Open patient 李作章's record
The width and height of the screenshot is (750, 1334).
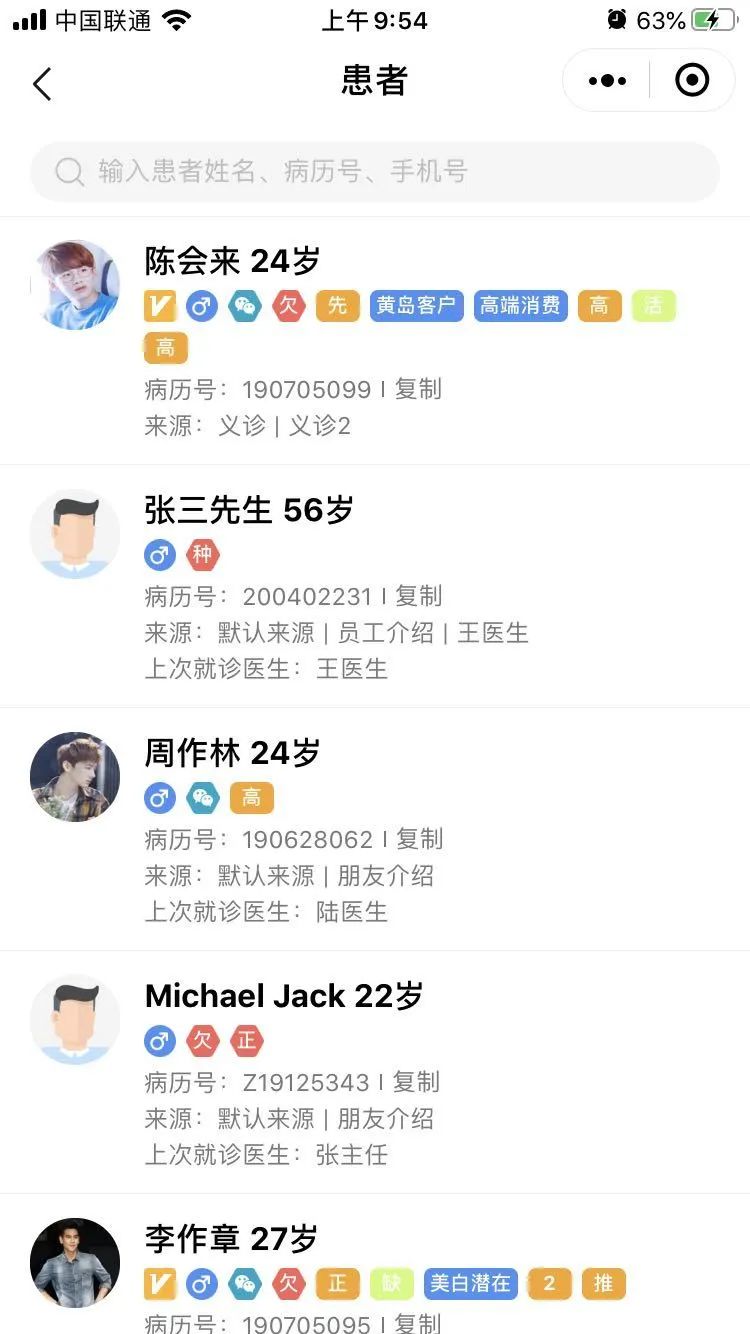231,1240
